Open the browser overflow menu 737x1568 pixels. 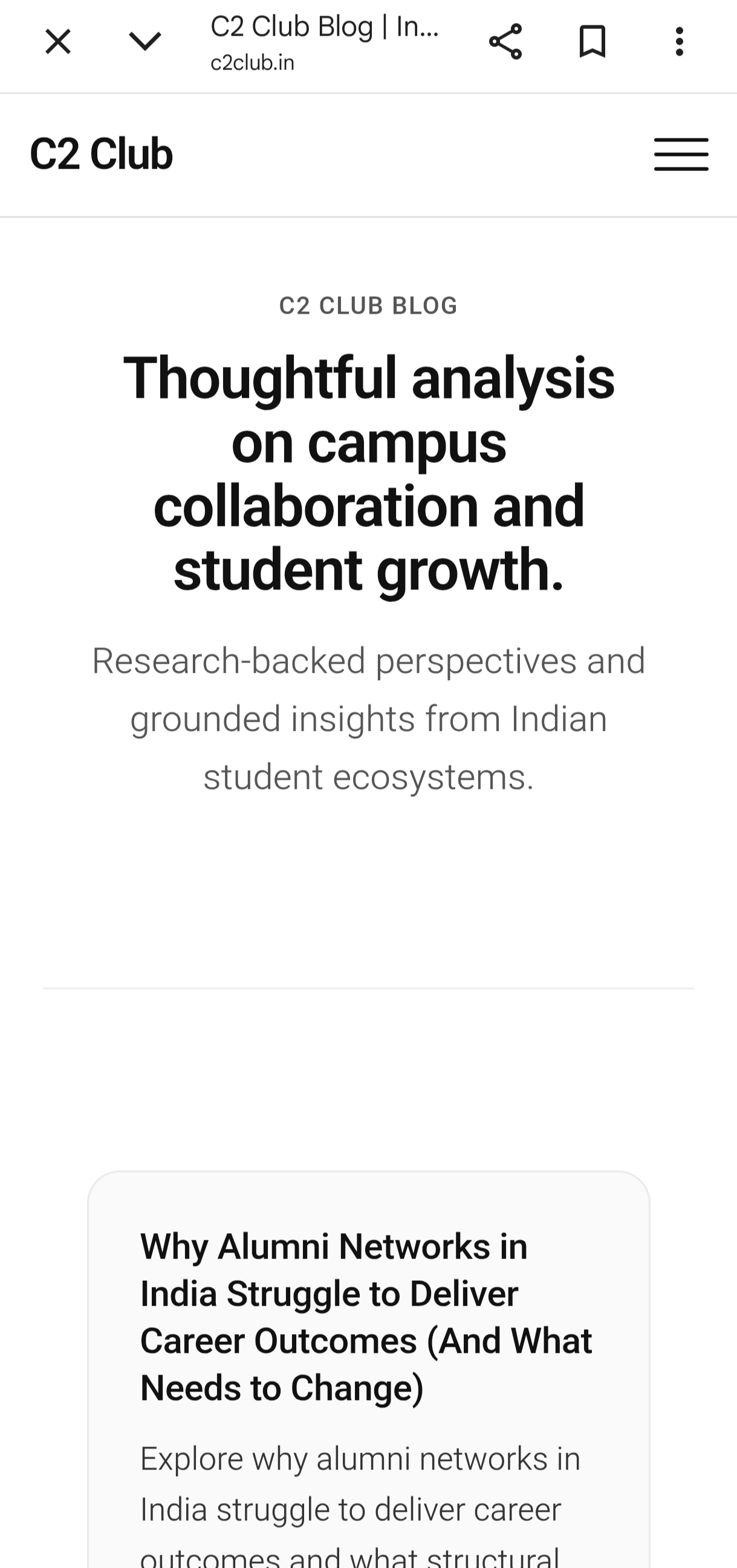click(679, 42)
